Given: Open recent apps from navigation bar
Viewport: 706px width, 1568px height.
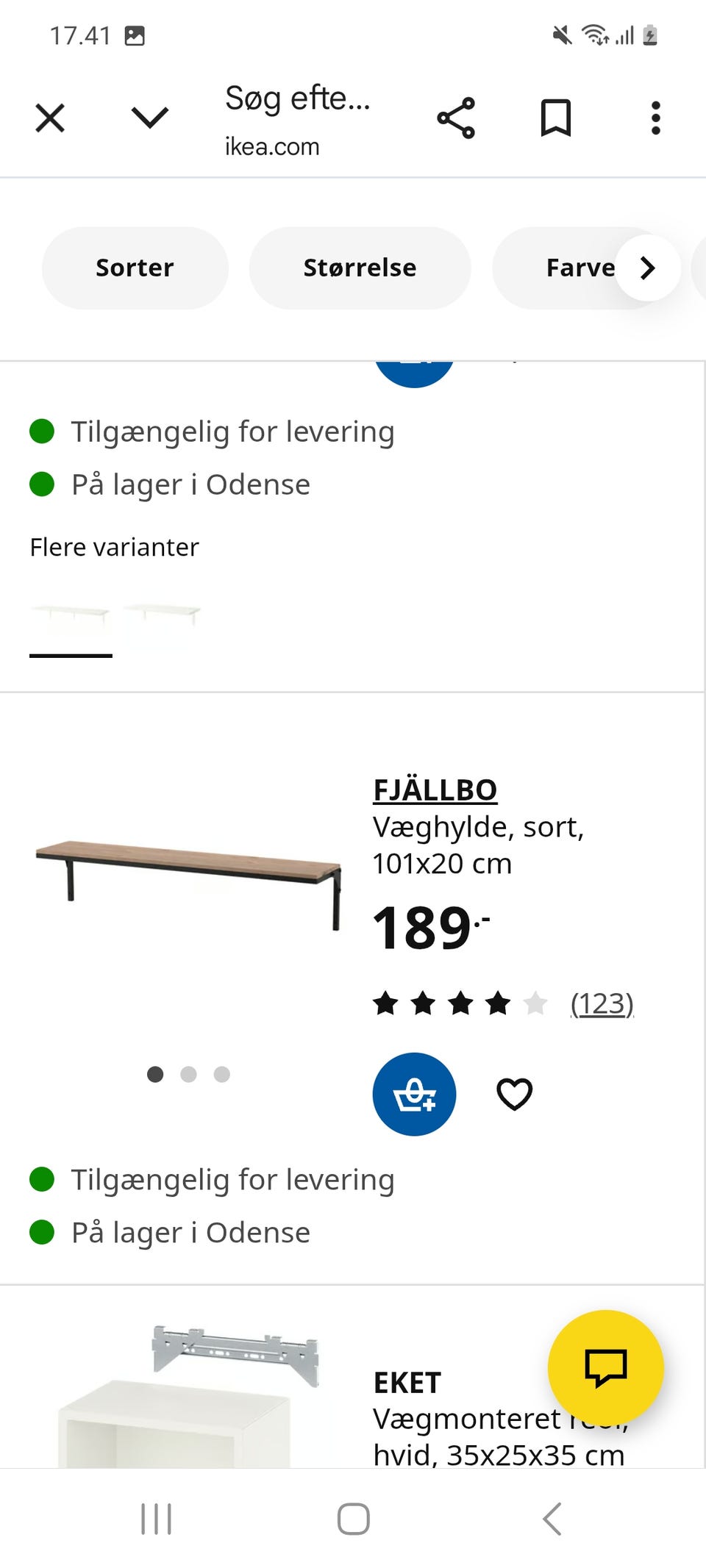Looking at the screenshot, I should pos(157,1515).
